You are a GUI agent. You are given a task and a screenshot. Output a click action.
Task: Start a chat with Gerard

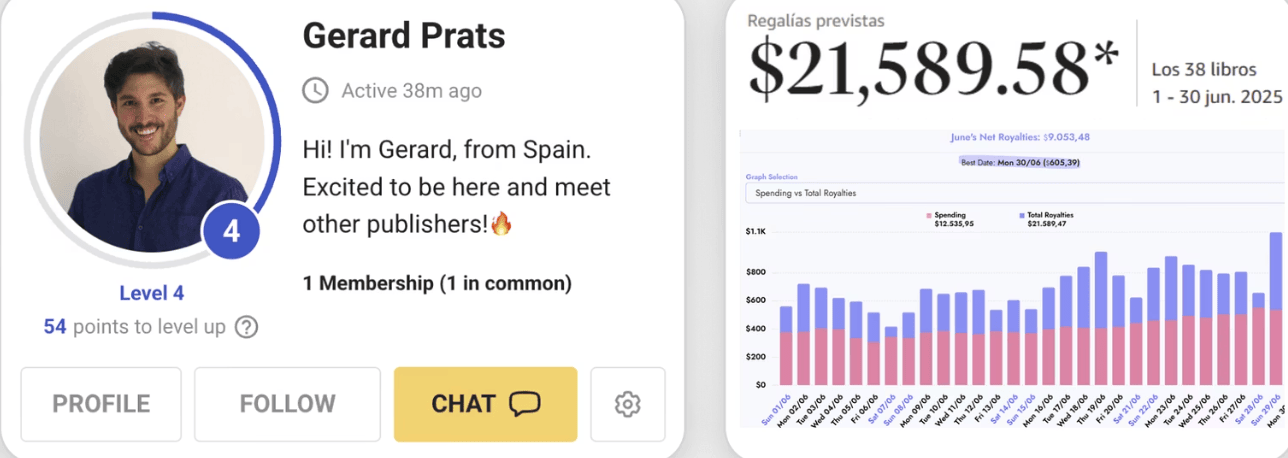[485, 404]
